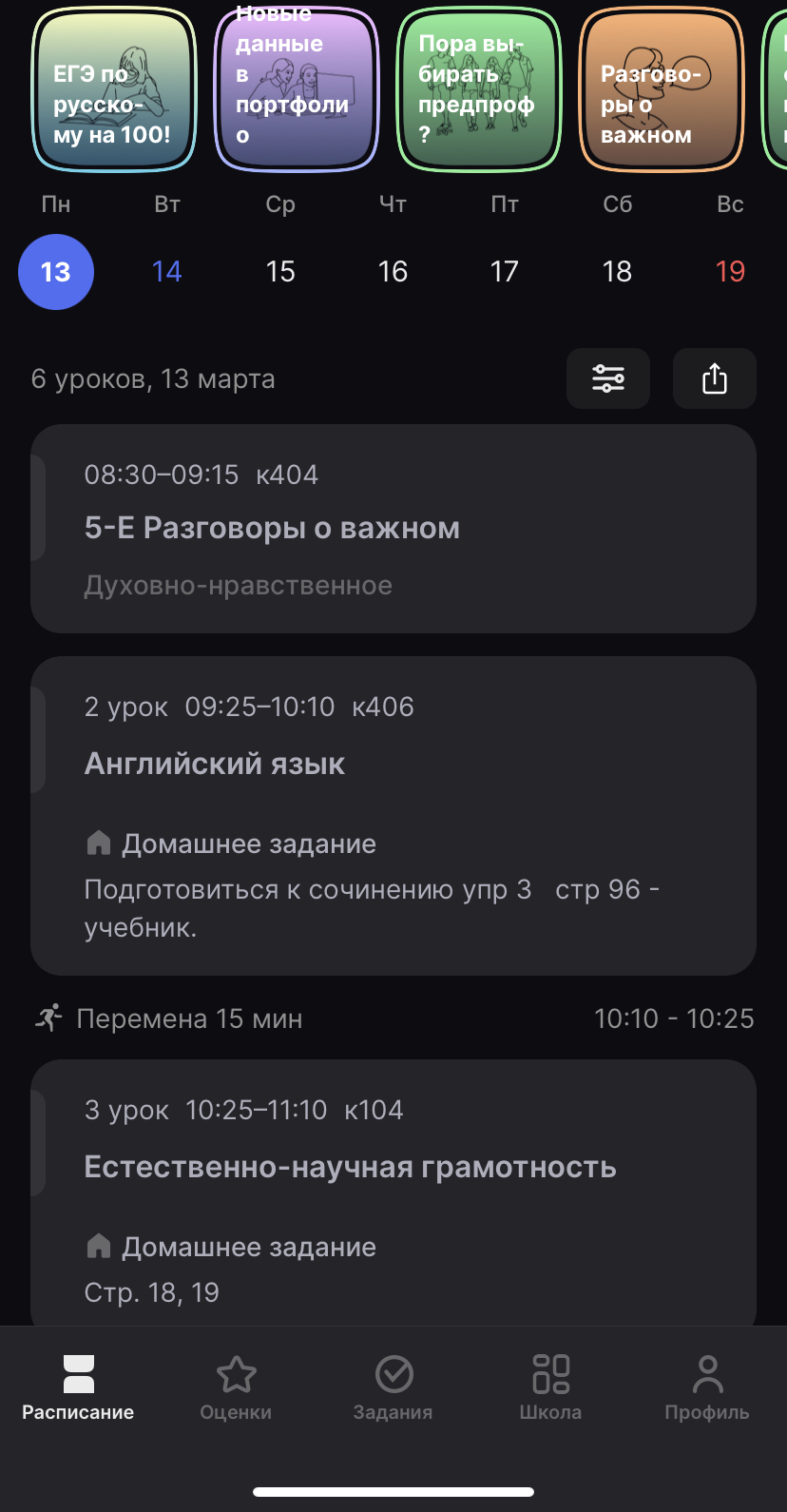
Task: Open the 5-Е Разговоры о важном lesson
Action: [393, 529]
